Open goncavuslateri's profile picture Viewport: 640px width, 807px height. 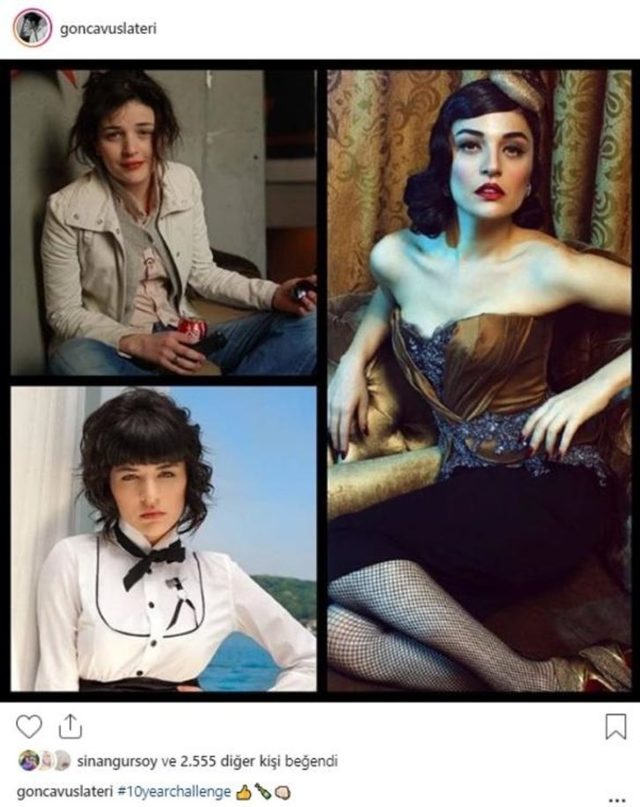pyautogui.click(x=33, y=29)
